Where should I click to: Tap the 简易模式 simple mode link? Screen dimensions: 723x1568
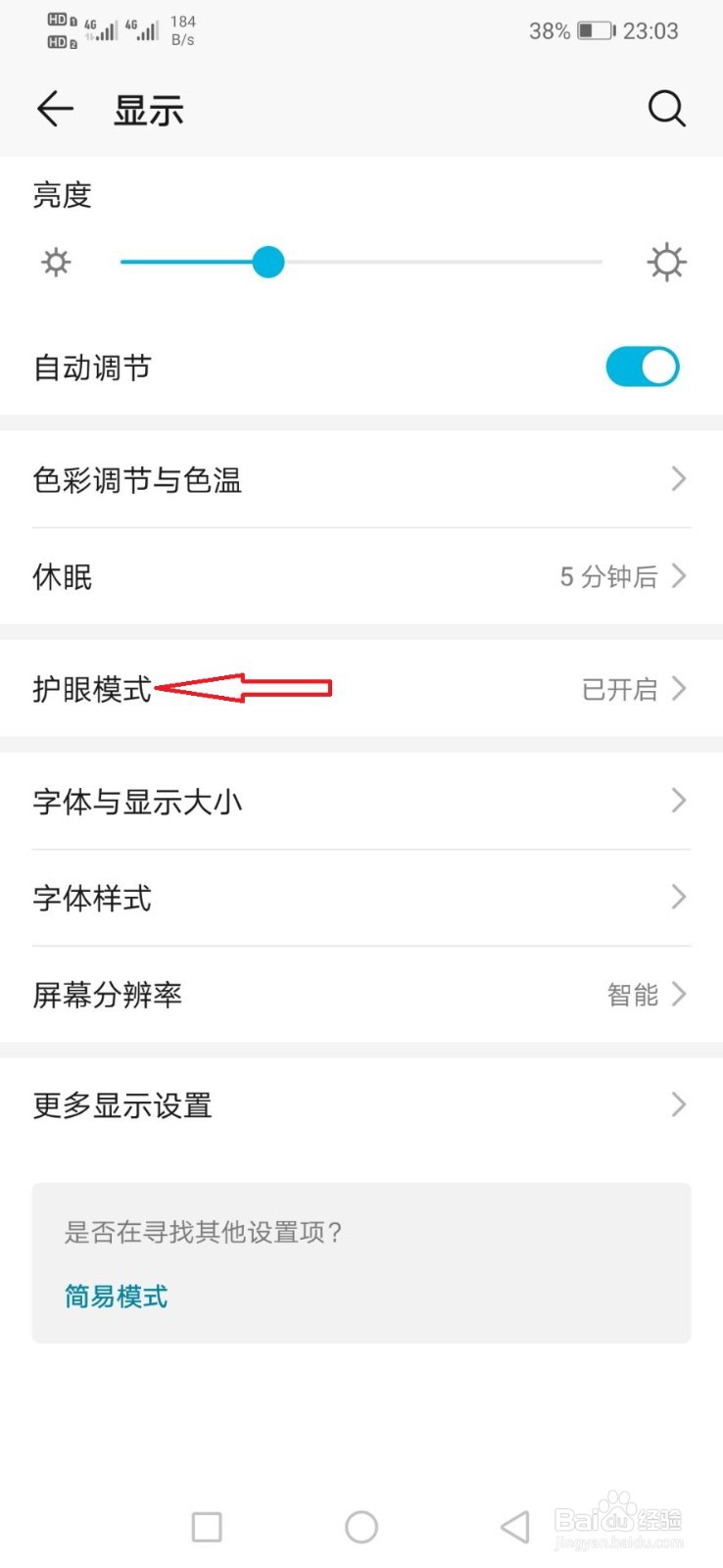115,1296
